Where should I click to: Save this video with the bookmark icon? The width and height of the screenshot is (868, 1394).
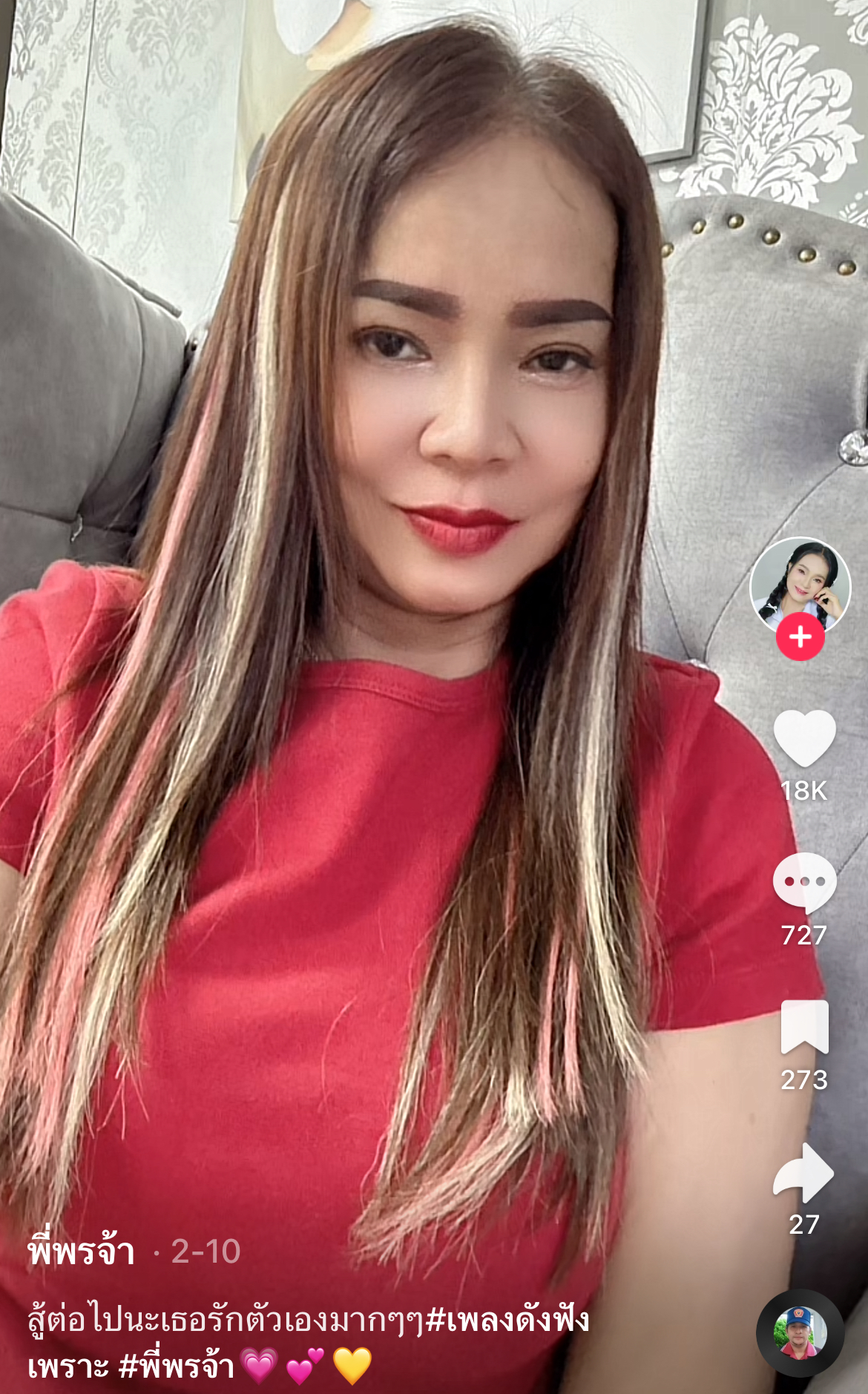[804, 1027]
